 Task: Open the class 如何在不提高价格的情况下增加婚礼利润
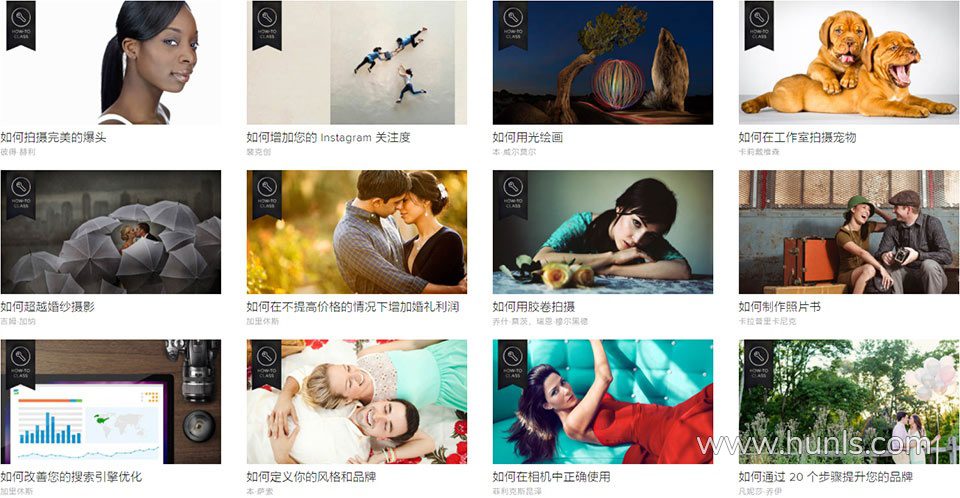tap(356, 232)
